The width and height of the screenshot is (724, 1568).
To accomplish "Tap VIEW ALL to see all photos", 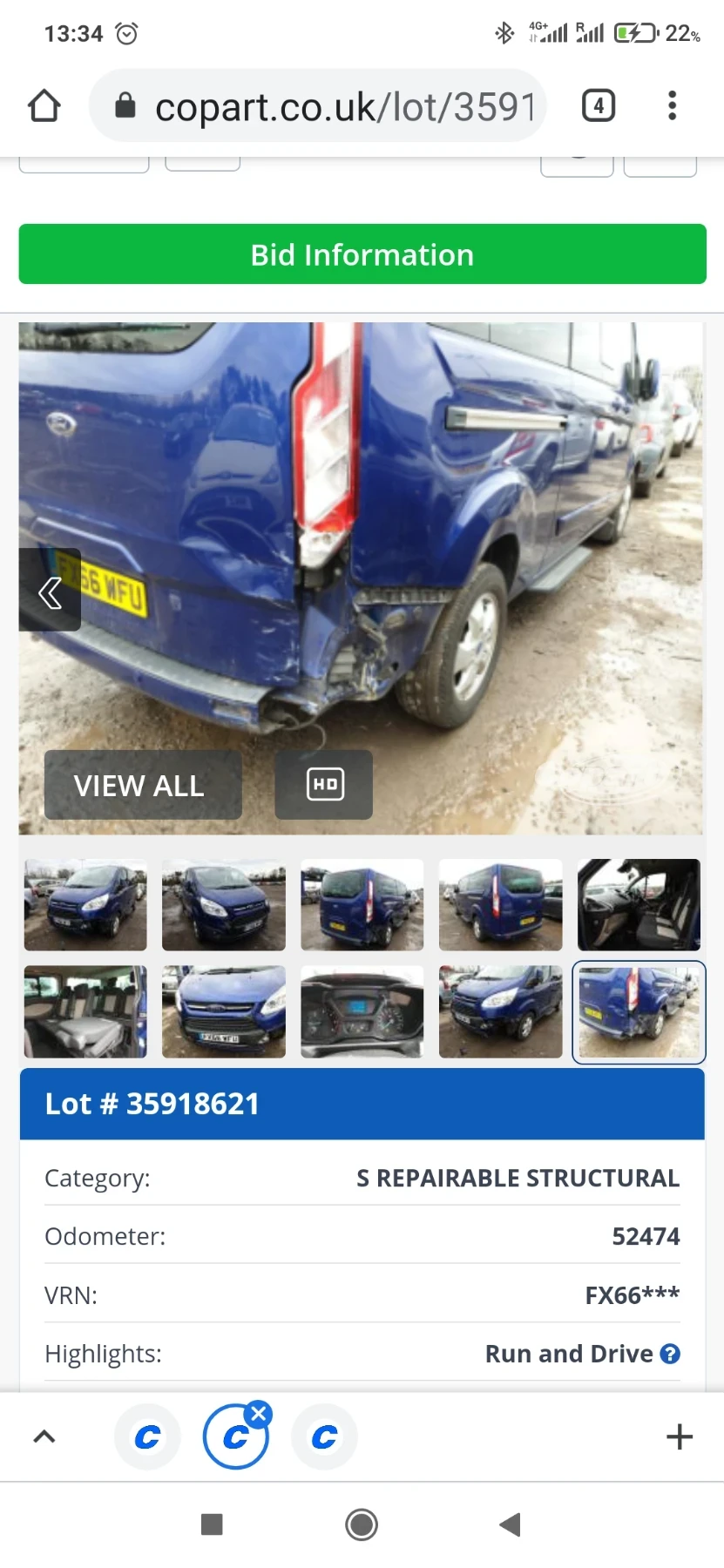I will tap(141, 785).
